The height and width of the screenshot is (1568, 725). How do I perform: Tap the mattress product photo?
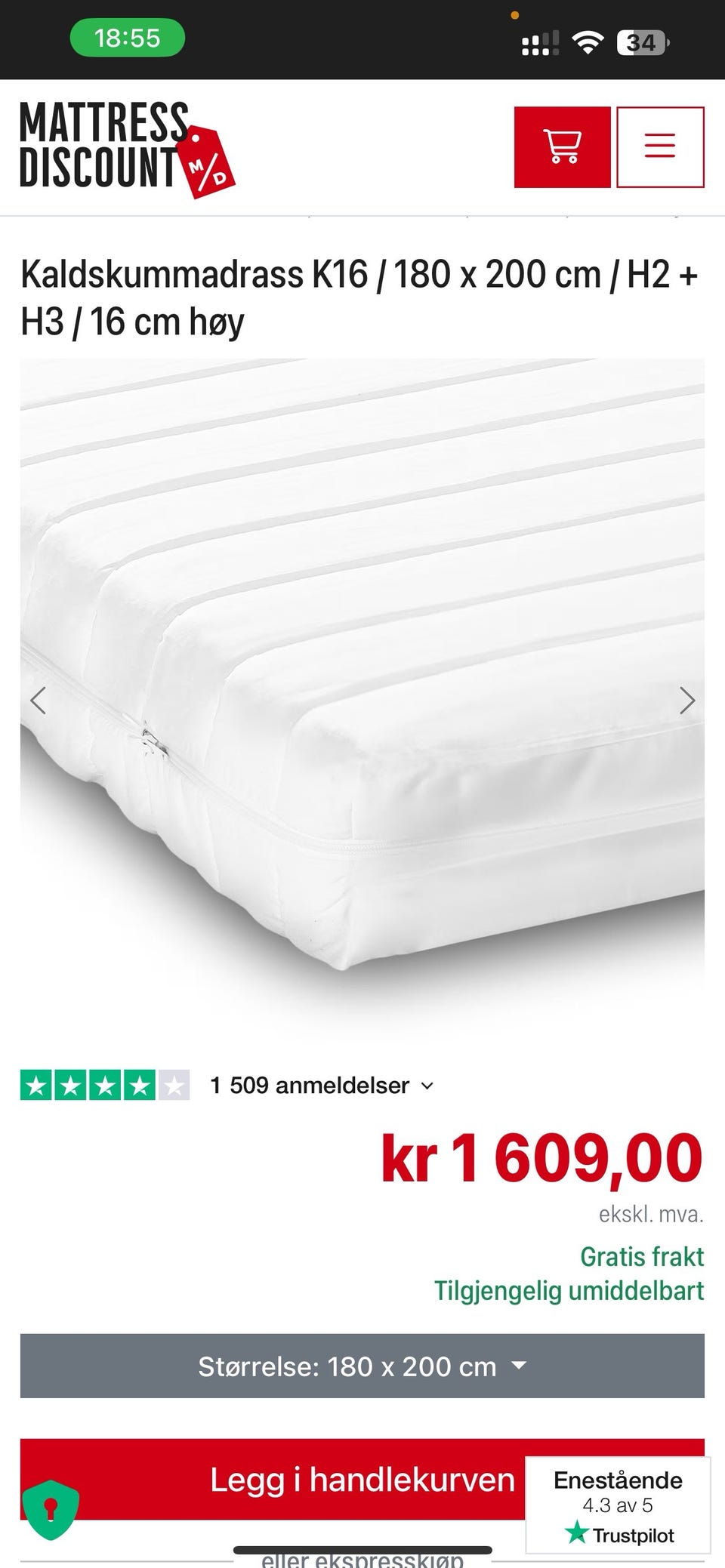click(x=362, y=701)
